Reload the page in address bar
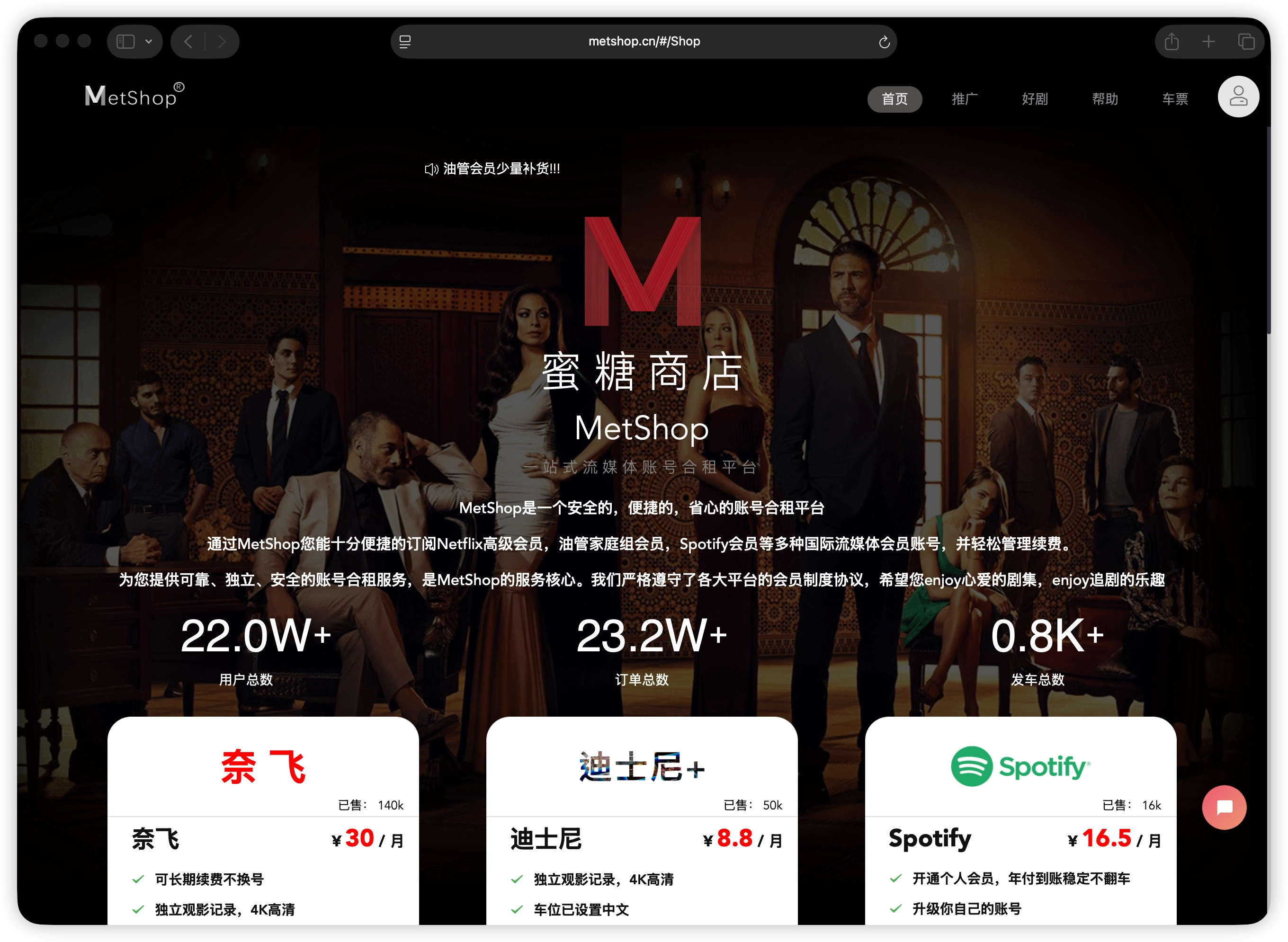The height and width of the screenshot is (942, 1288). [x=884, y=42]
